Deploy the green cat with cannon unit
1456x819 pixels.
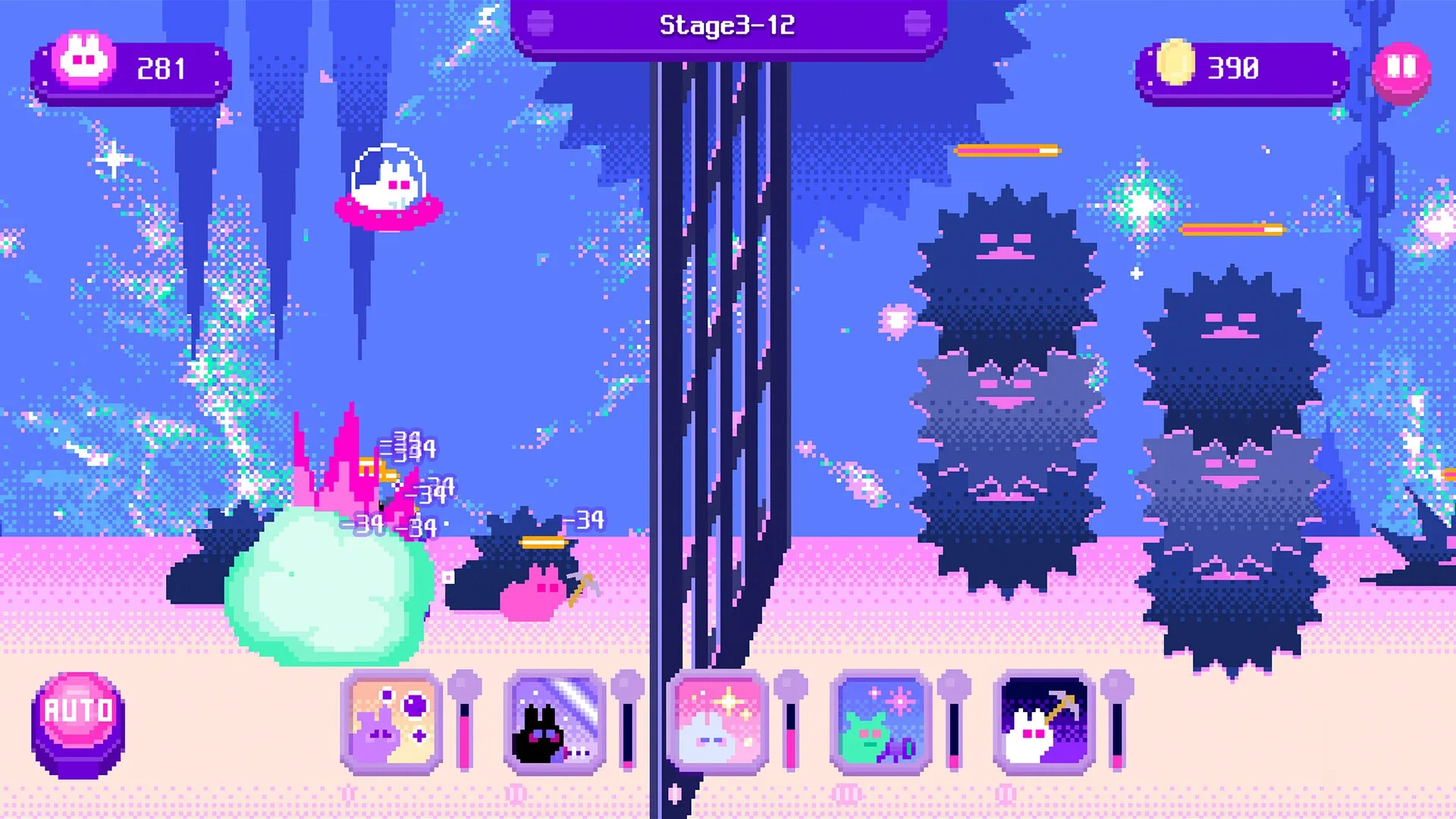pyautogui.click(x=880, y=723)
